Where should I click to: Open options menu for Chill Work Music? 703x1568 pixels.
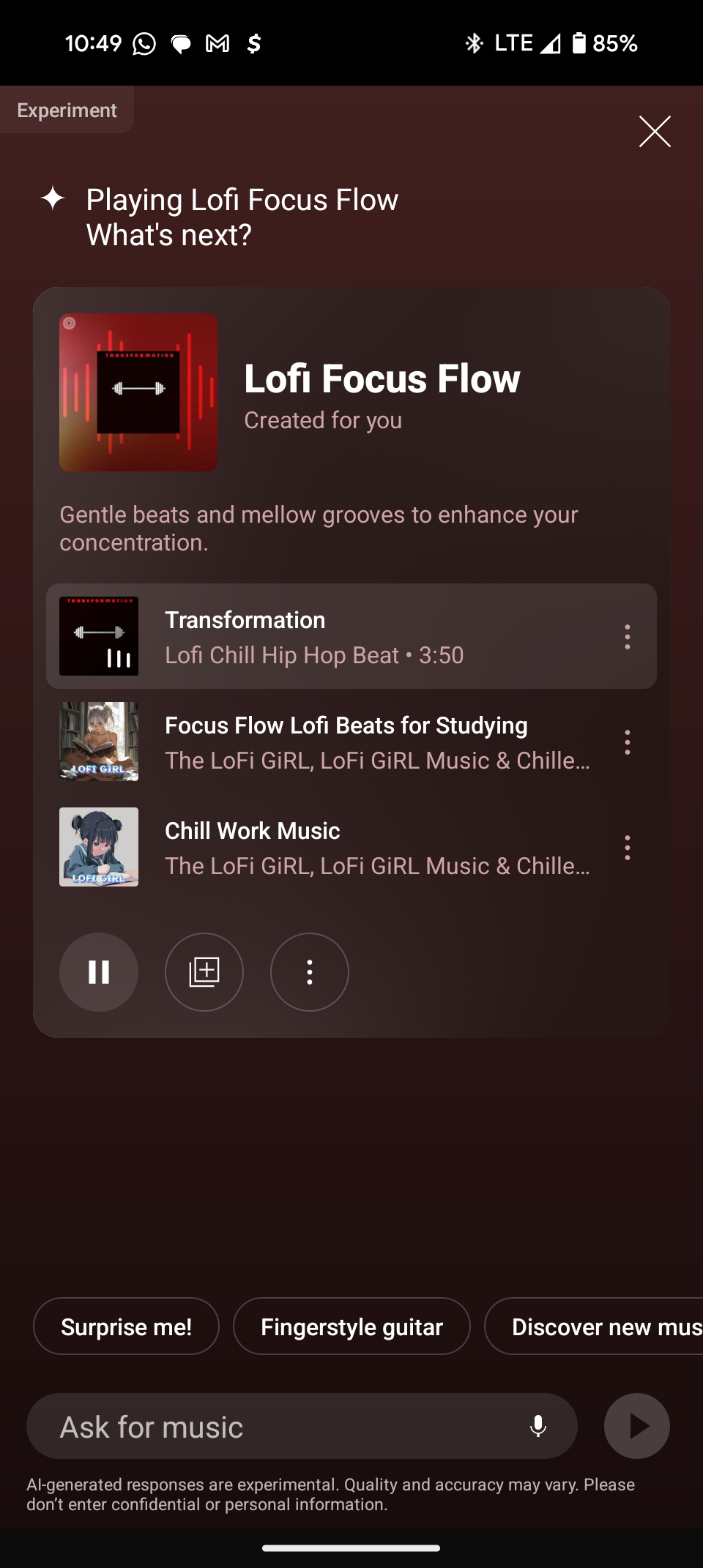(x=628, y=848)
